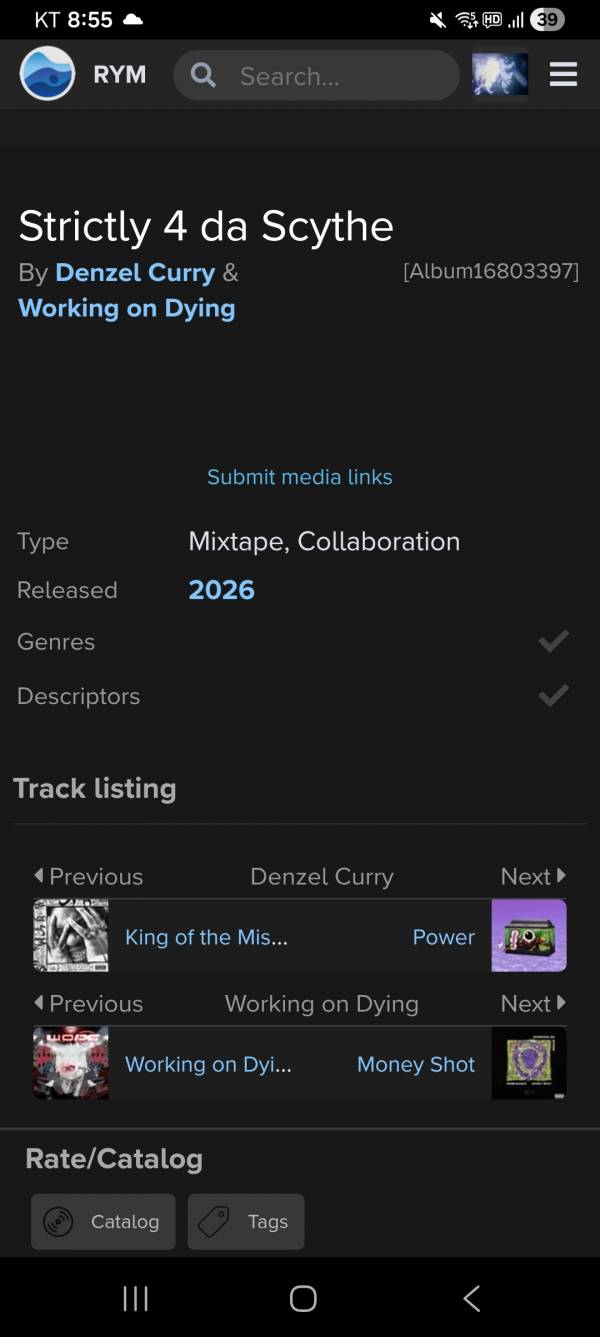Go to previous album King of the Mis...
This screenshot has width=600, height=1337.
pos(206,937)
